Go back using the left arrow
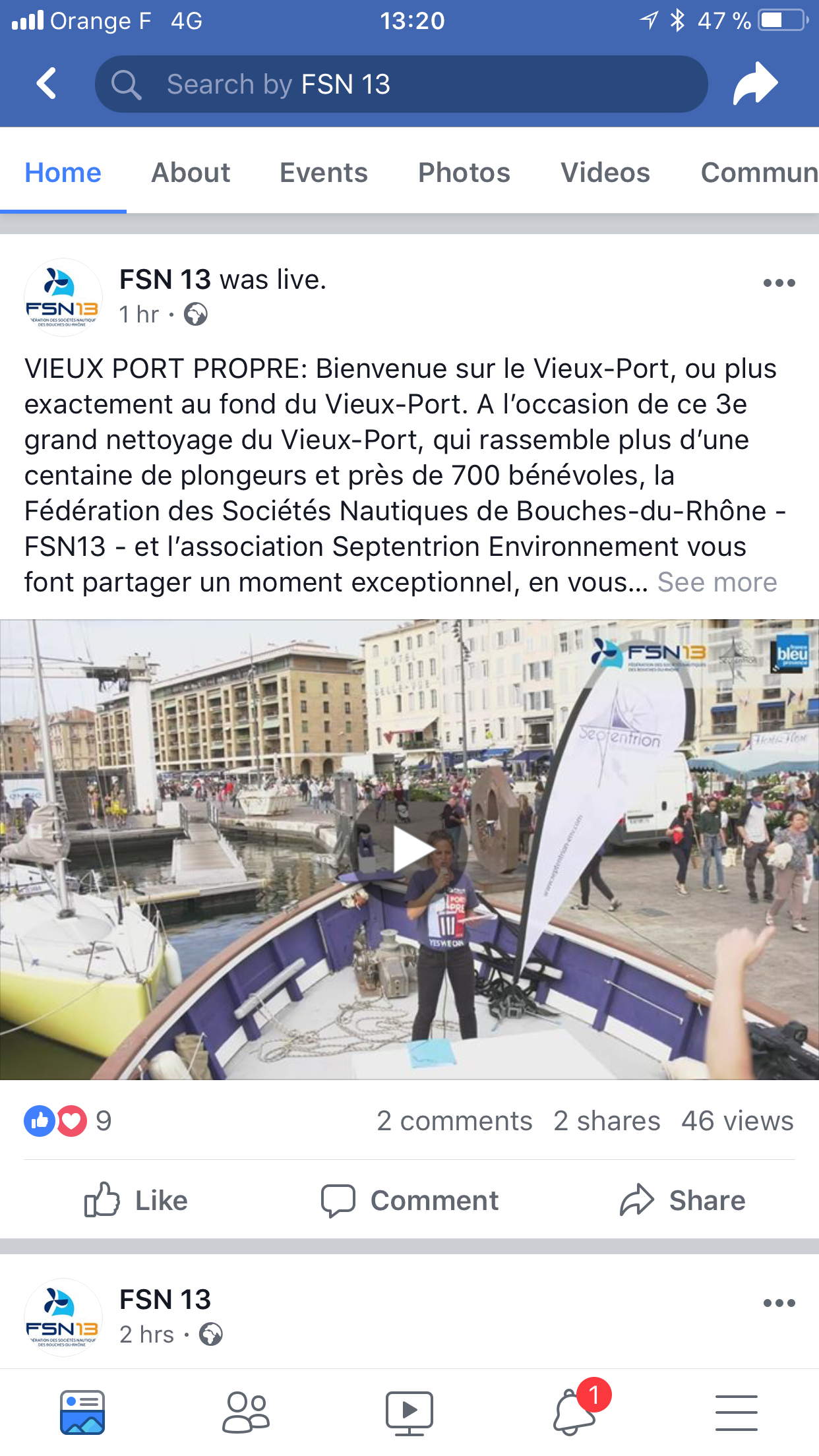The image size is (819, 1456). coord(46,84)
